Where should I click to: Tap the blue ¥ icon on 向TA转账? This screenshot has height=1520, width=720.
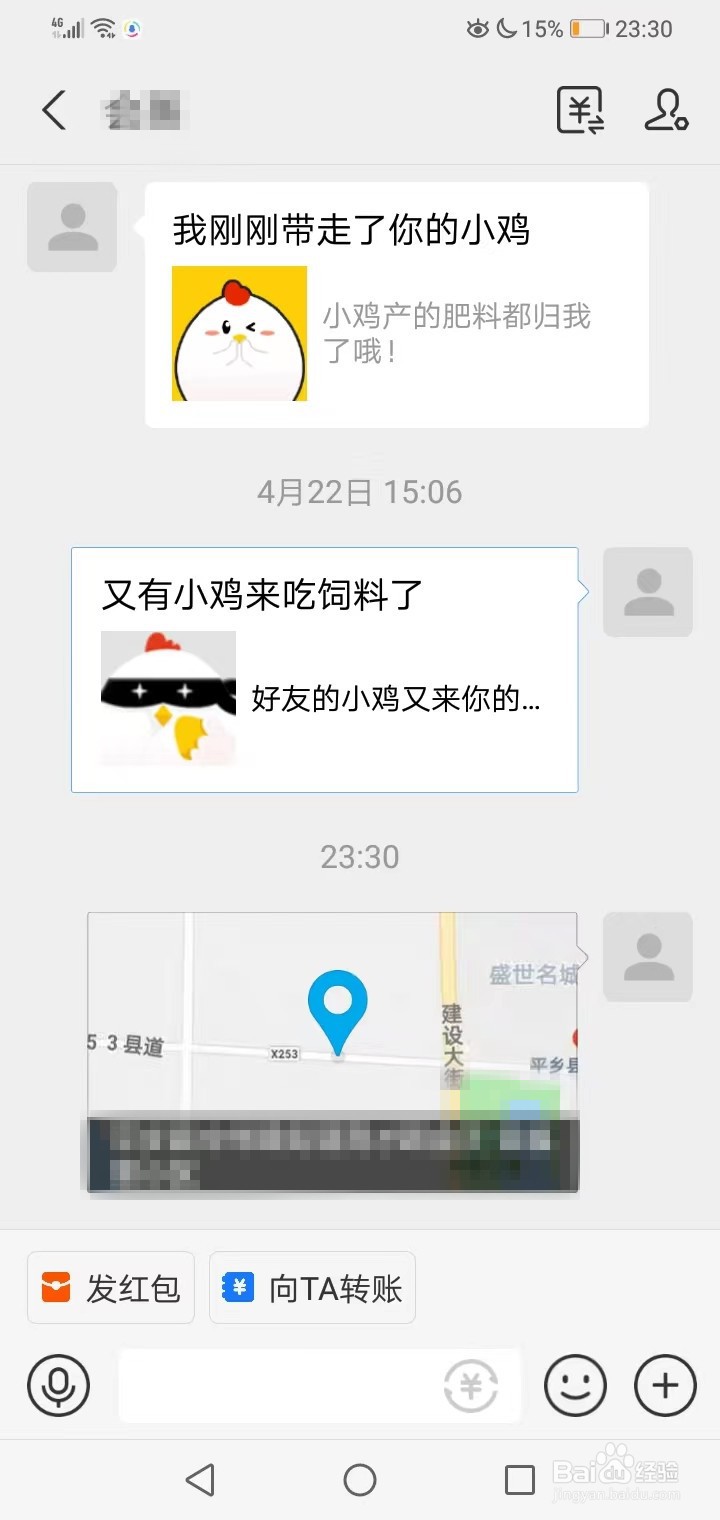(236, 1287)
